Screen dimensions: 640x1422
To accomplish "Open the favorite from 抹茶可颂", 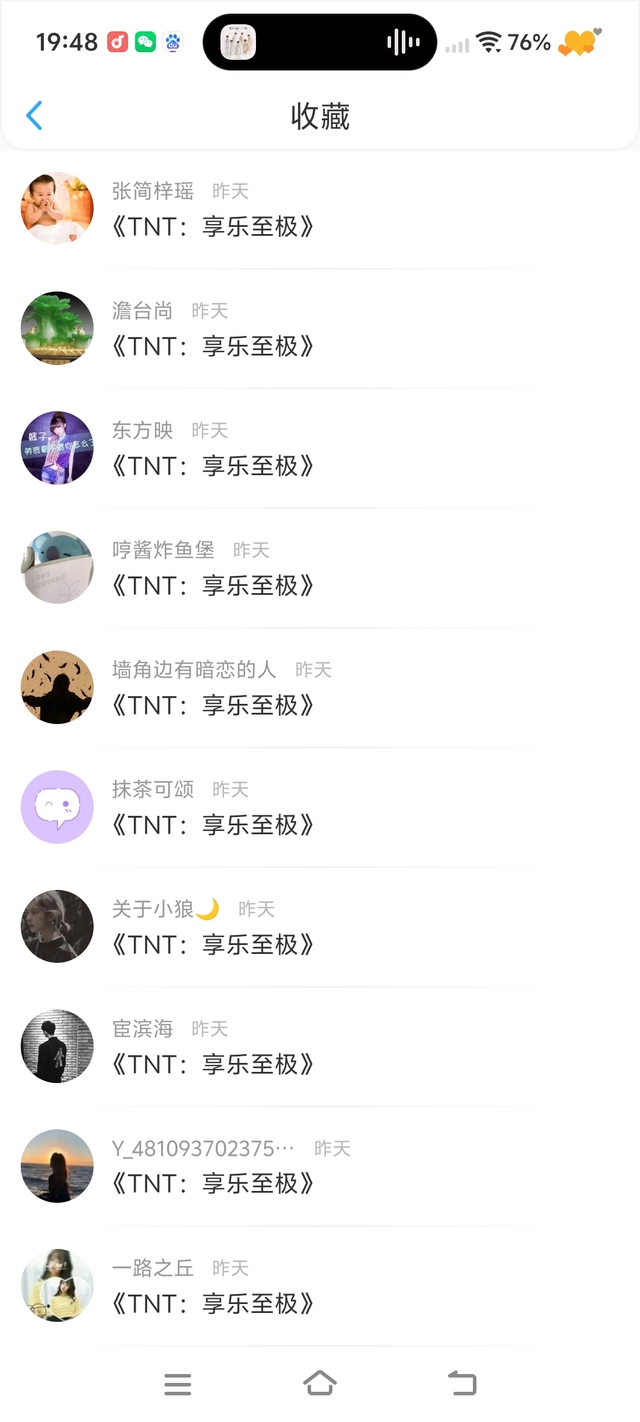I will pos(320,807).
